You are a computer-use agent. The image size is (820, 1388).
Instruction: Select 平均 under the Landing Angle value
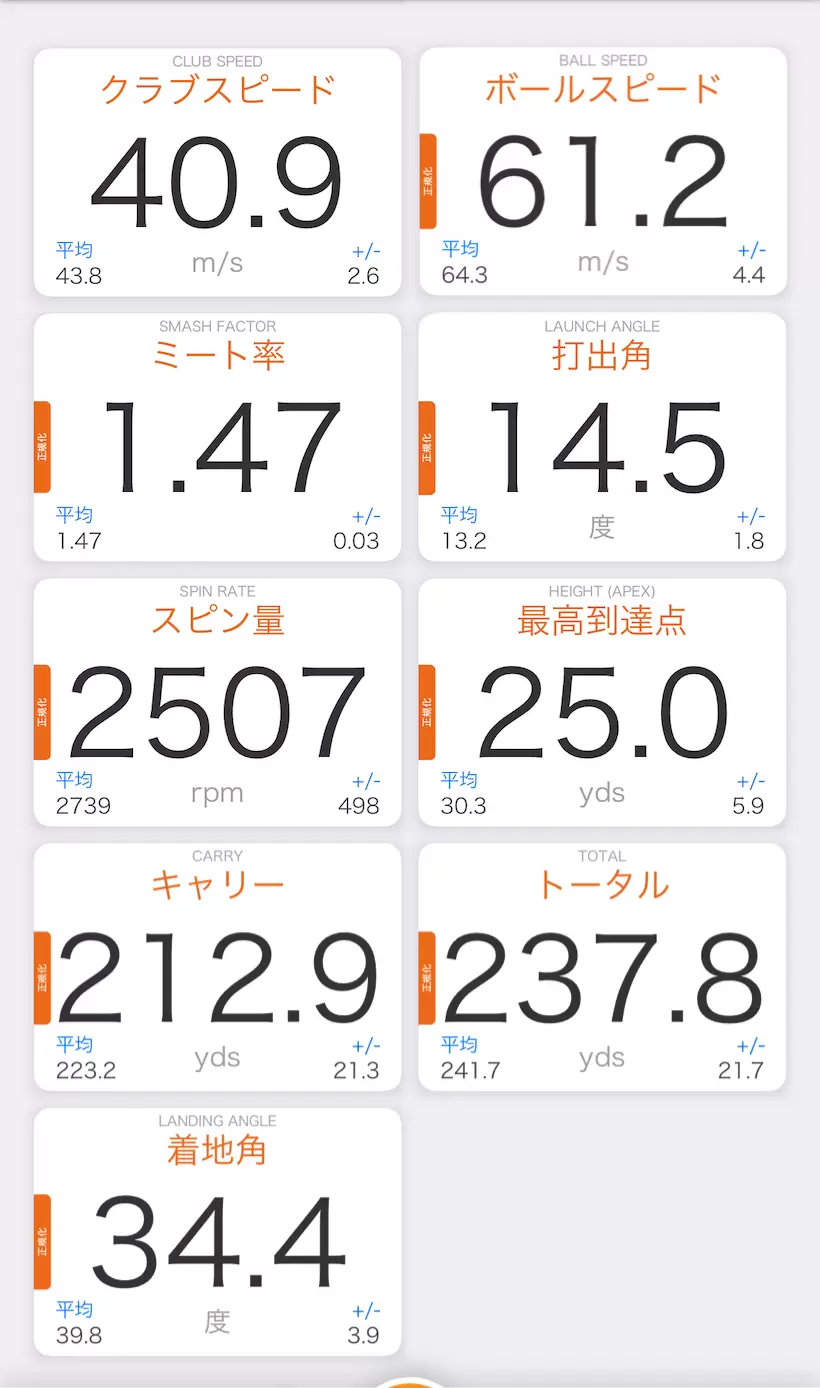click(75, 1310)
